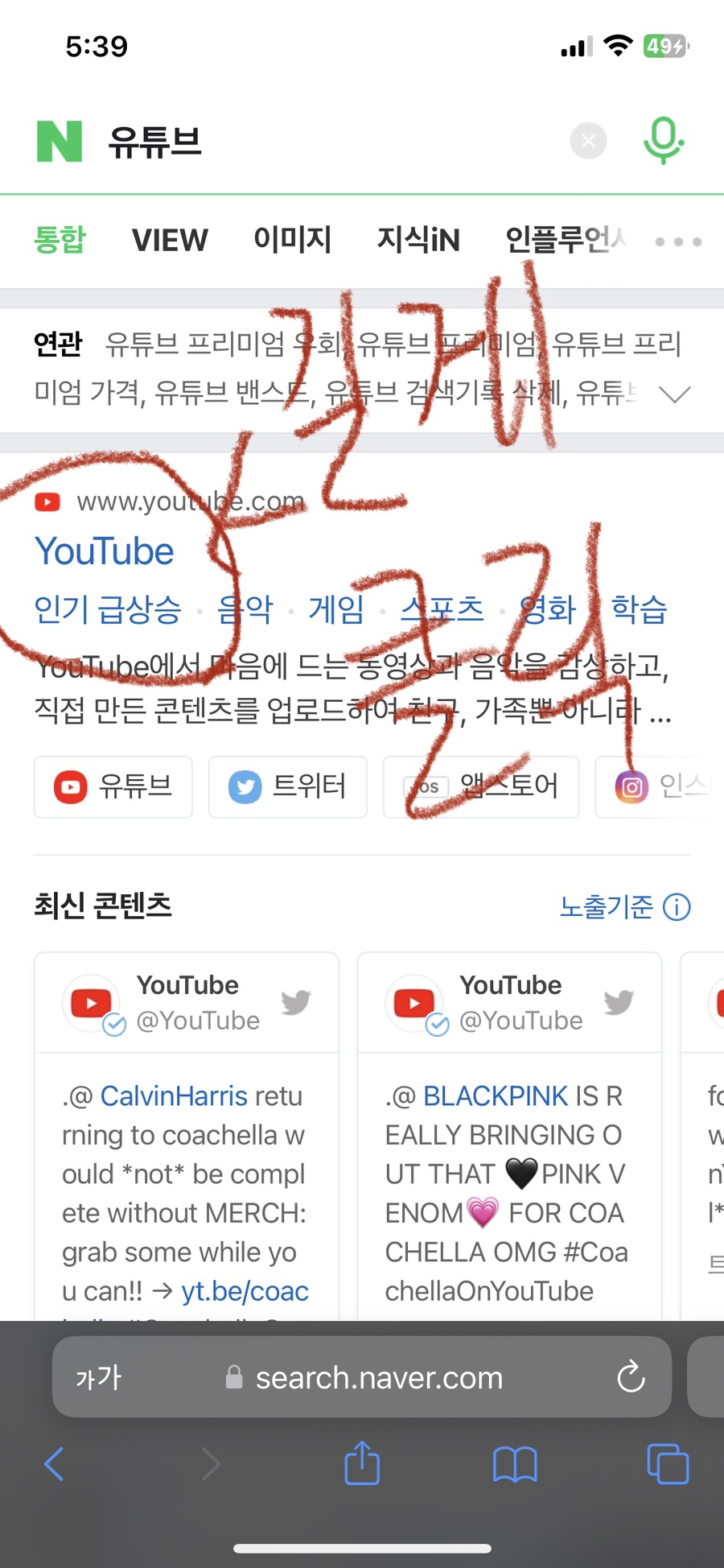Open the CalvinHarris tweet card

[187, 1137]
